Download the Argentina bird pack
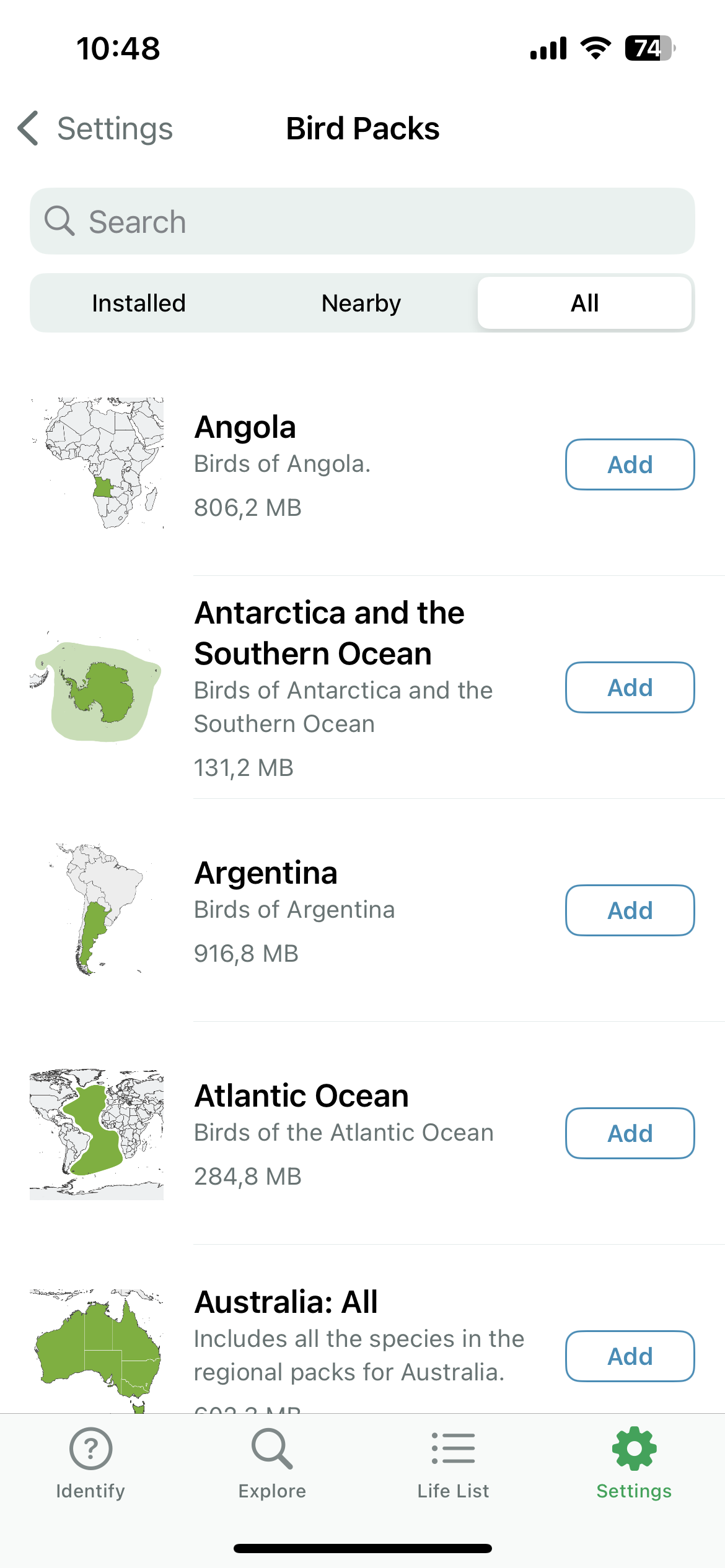Image resolution: width=725 pixels, height=1568 pixels. coord(630,910)
